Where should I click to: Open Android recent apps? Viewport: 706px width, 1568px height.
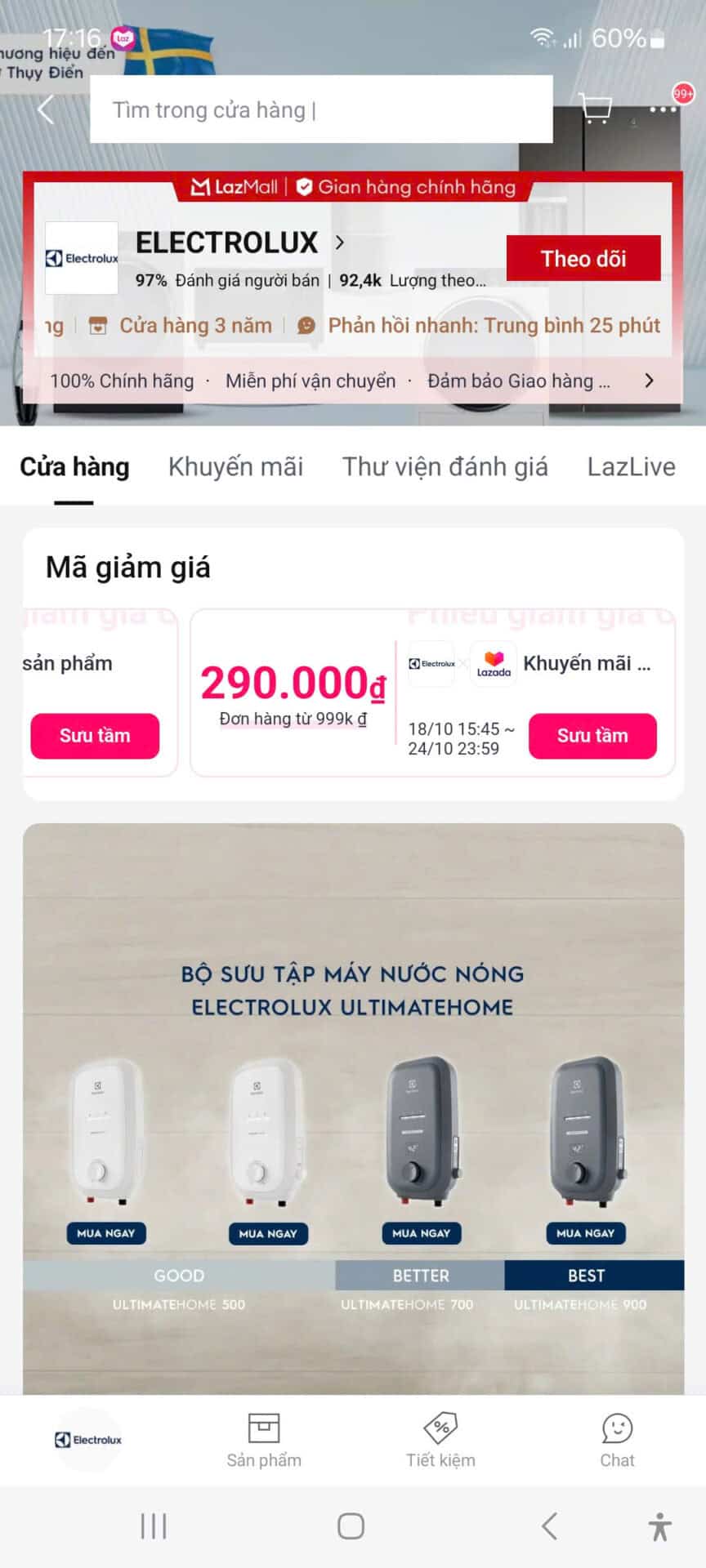tap(154, 1524)
